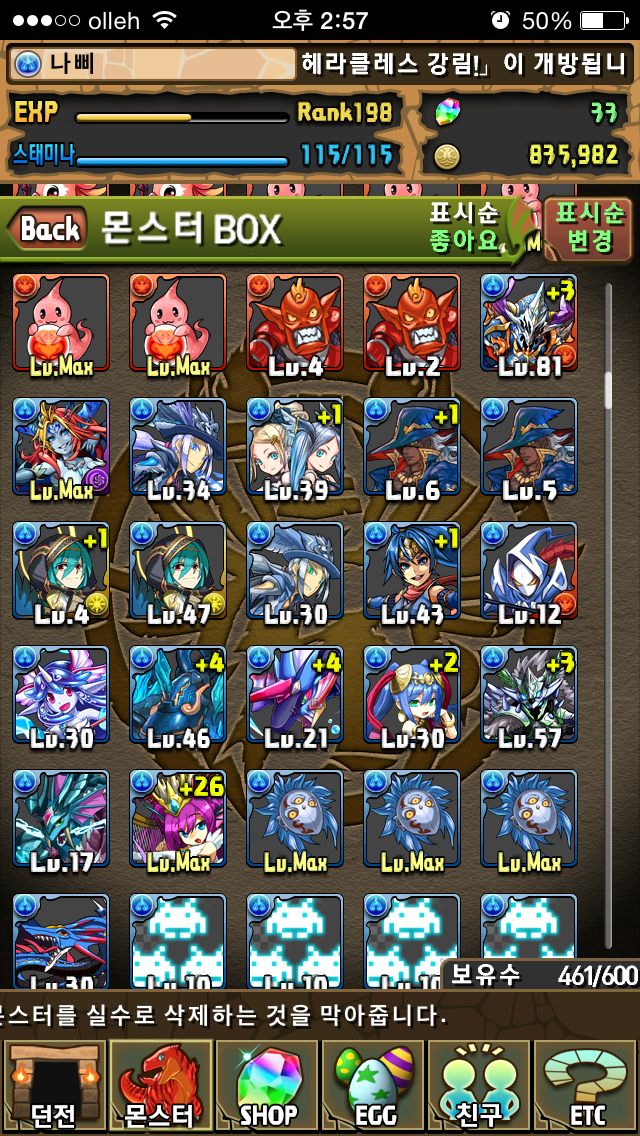Image resolution: width=640 pixels, height=1136 pixels.
Task: Switch to the 친구 tab
Action: tap(480, 1085)
